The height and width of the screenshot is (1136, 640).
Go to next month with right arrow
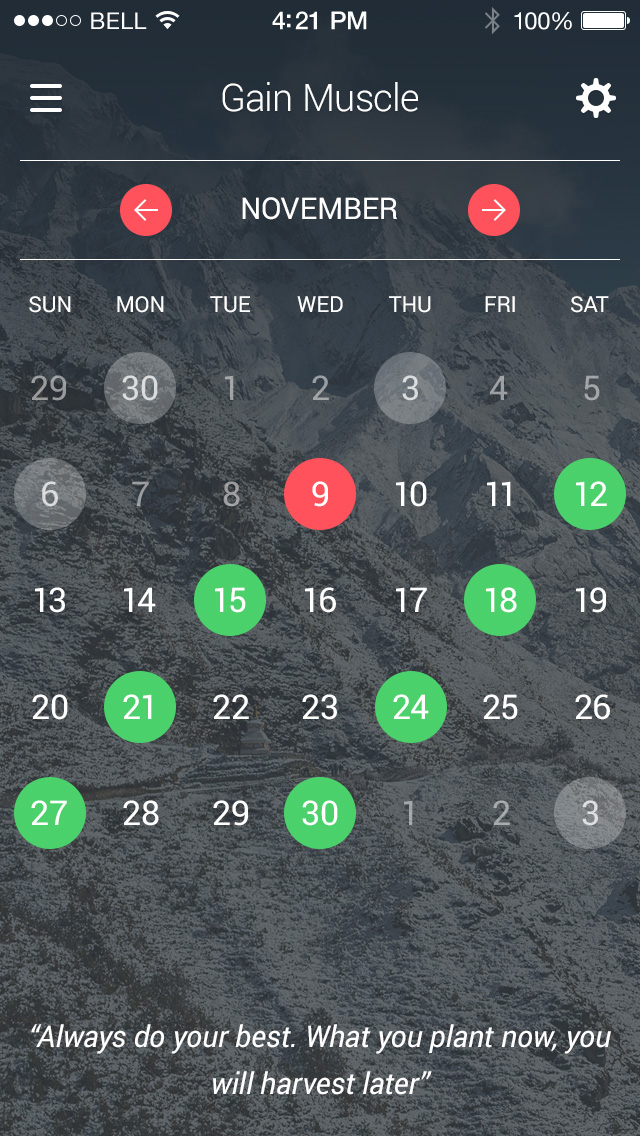(x=494, y=210)
